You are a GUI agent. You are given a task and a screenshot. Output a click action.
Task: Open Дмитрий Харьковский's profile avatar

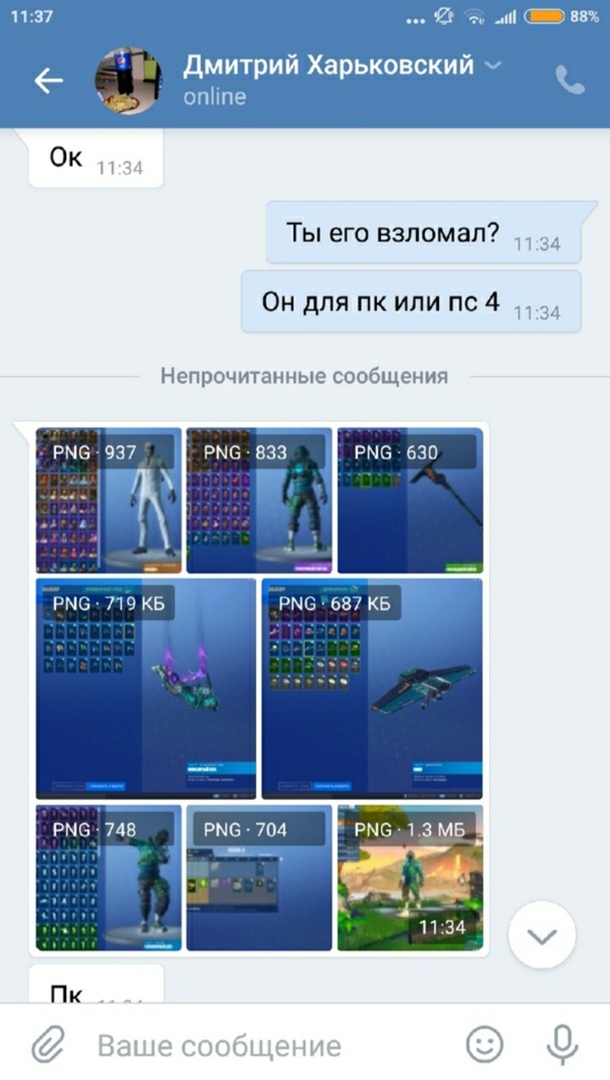click(x=128, y=81)
